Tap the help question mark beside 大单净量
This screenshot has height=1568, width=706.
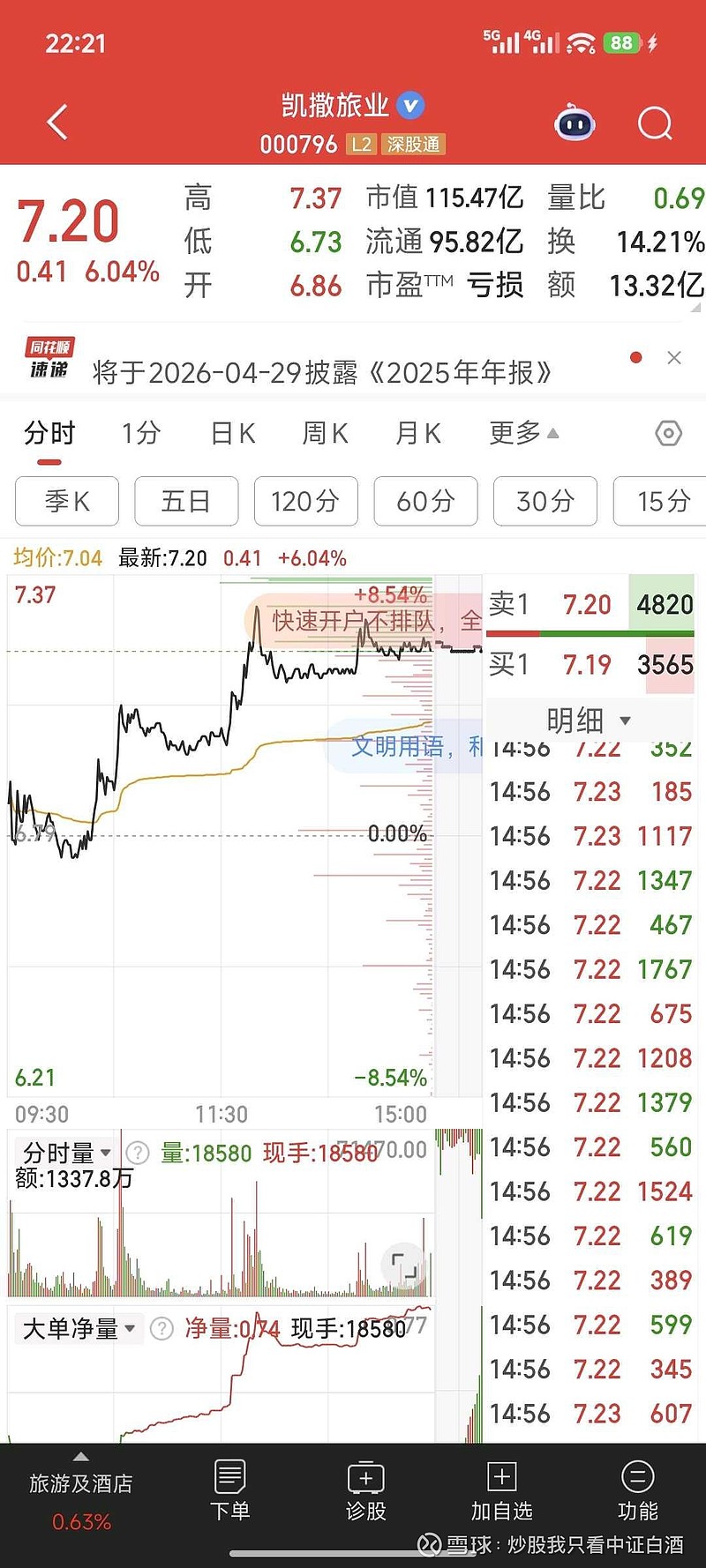[162, 1329]
